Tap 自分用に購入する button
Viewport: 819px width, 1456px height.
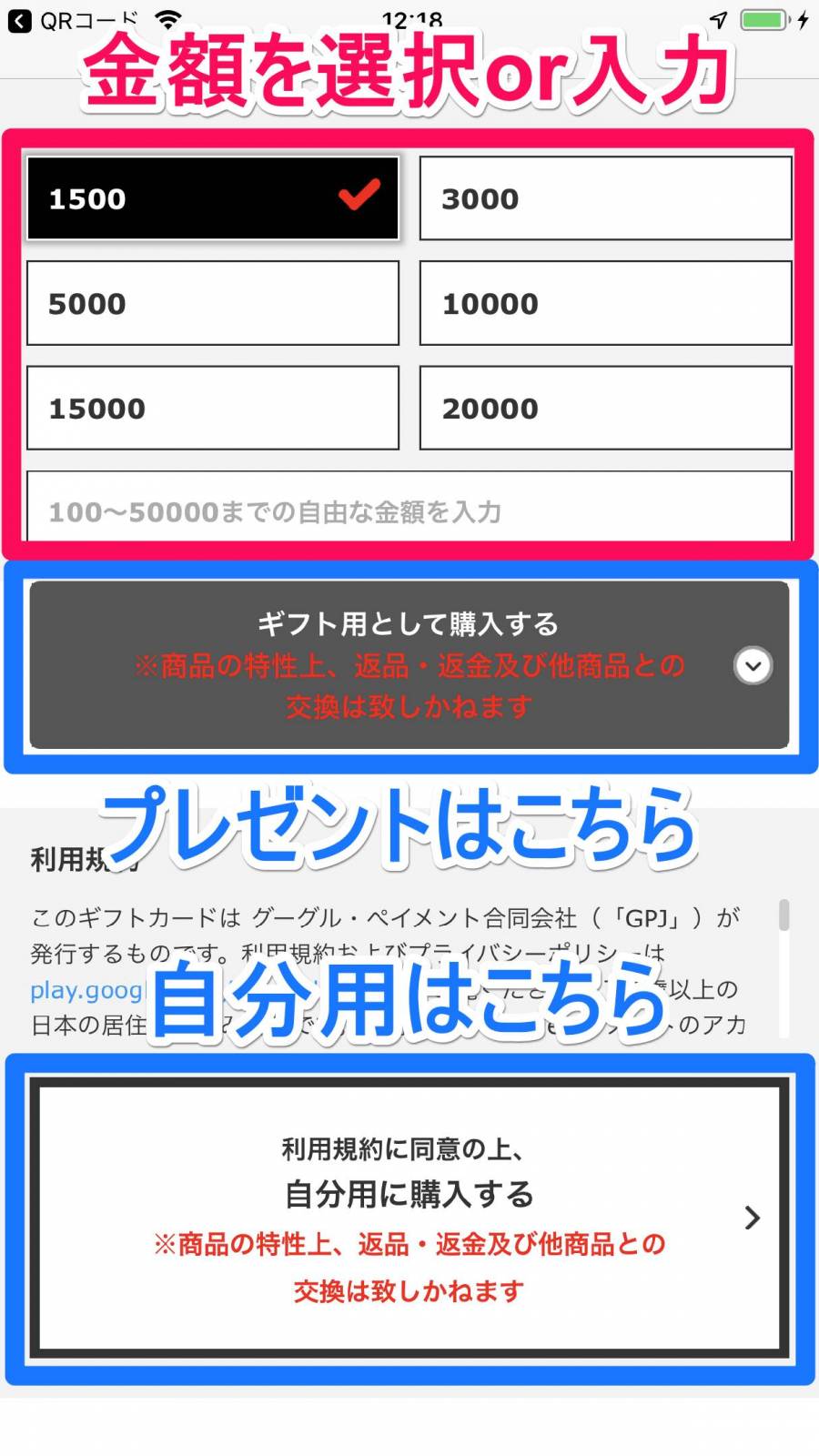(x=409, y=1217)
